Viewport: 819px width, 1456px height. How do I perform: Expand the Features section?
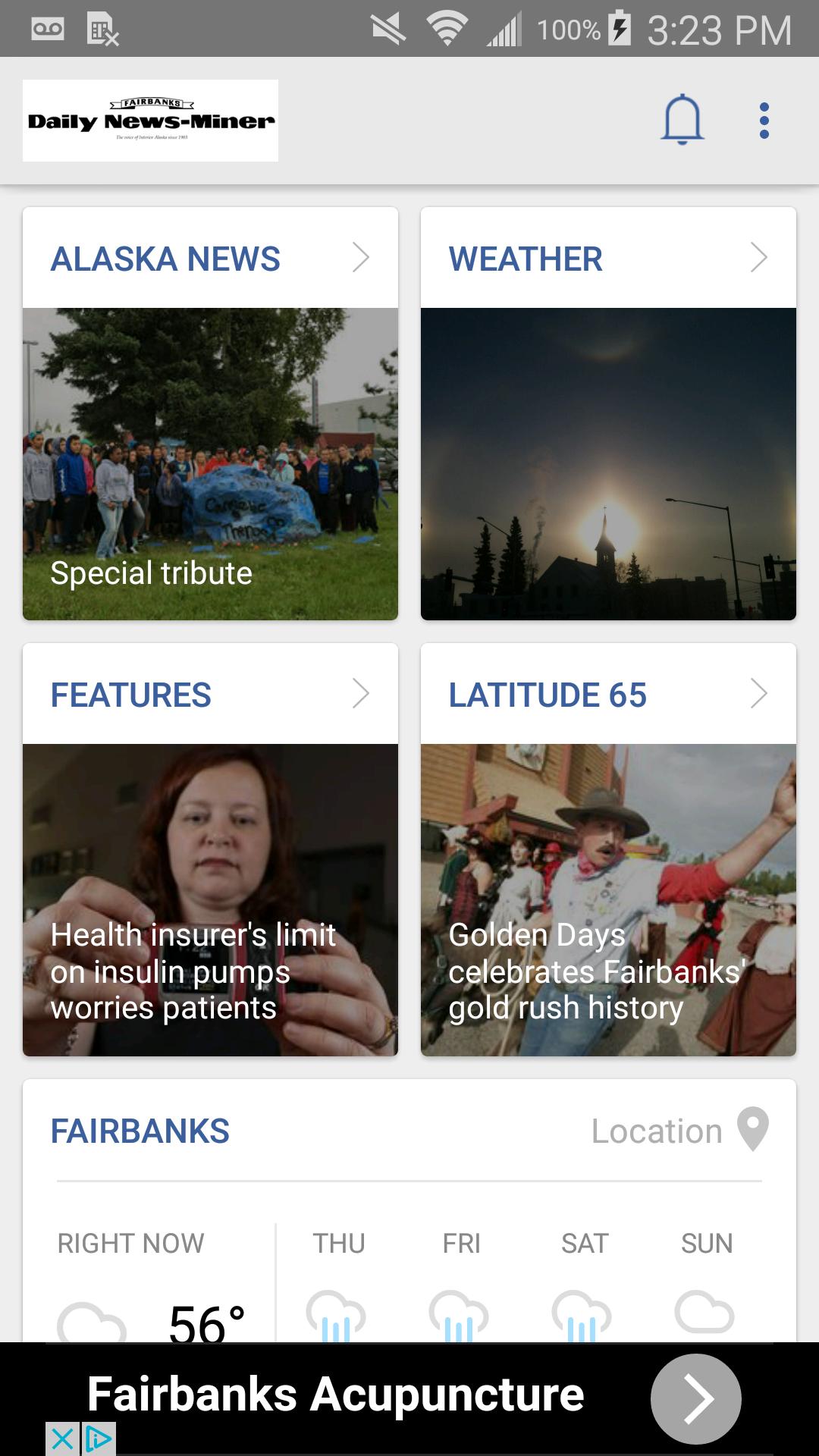tap(210, 695)
